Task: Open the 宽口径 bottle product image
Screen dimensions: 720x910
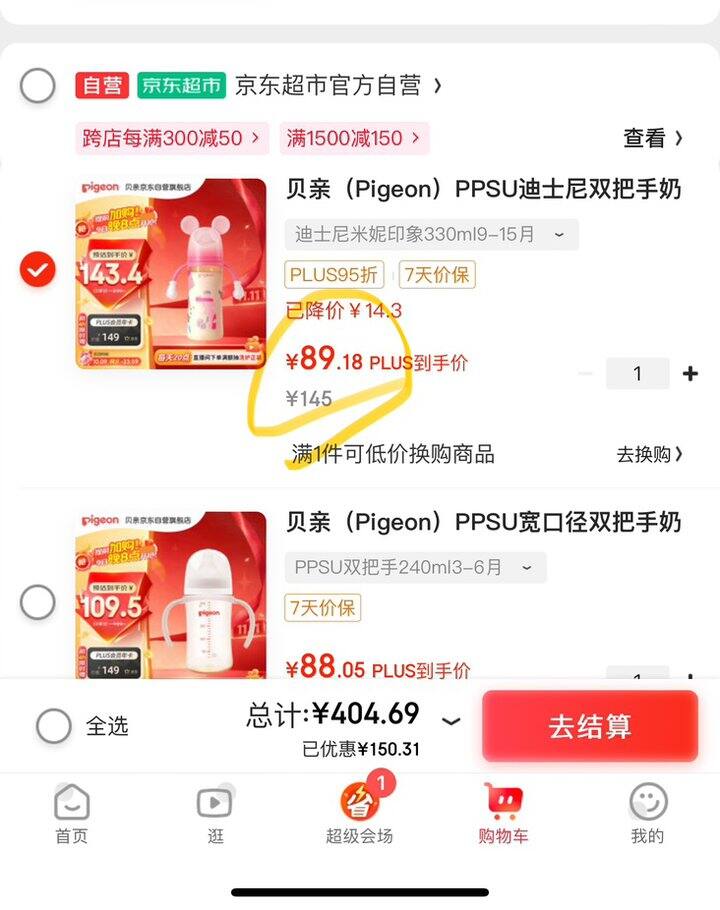Action: pyautogui.click(x=171, y=595)
